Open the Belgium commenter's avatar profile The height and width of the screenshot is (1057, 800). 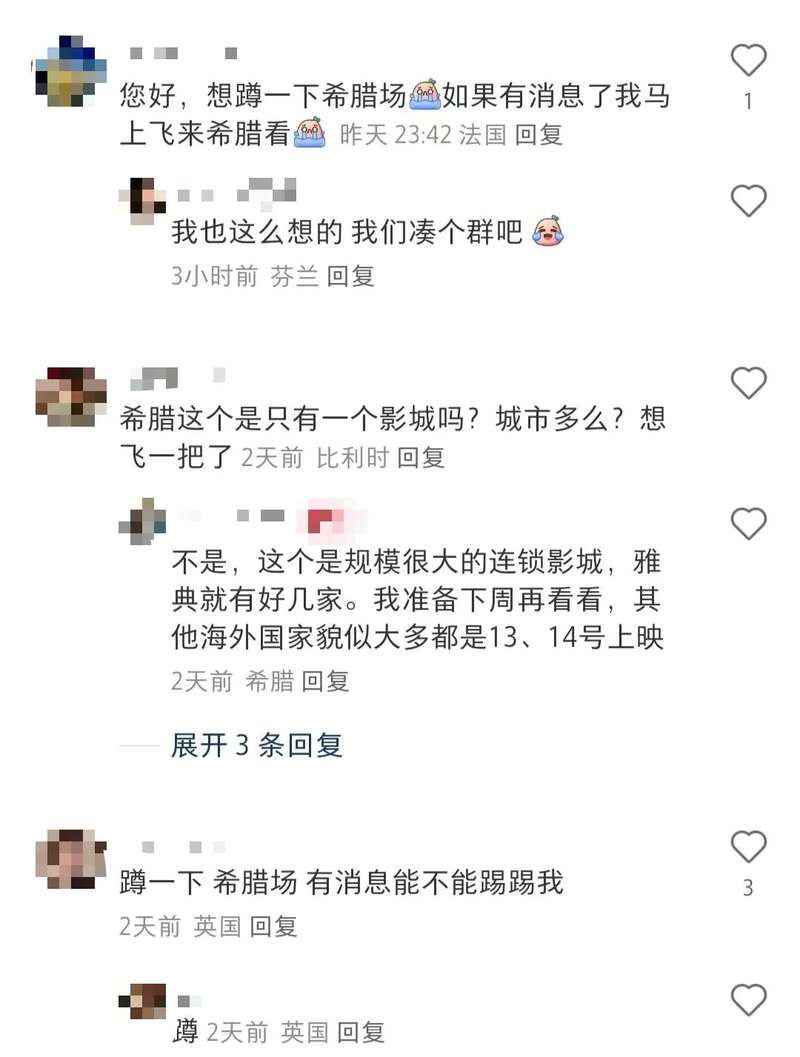(x=70, y=397)
